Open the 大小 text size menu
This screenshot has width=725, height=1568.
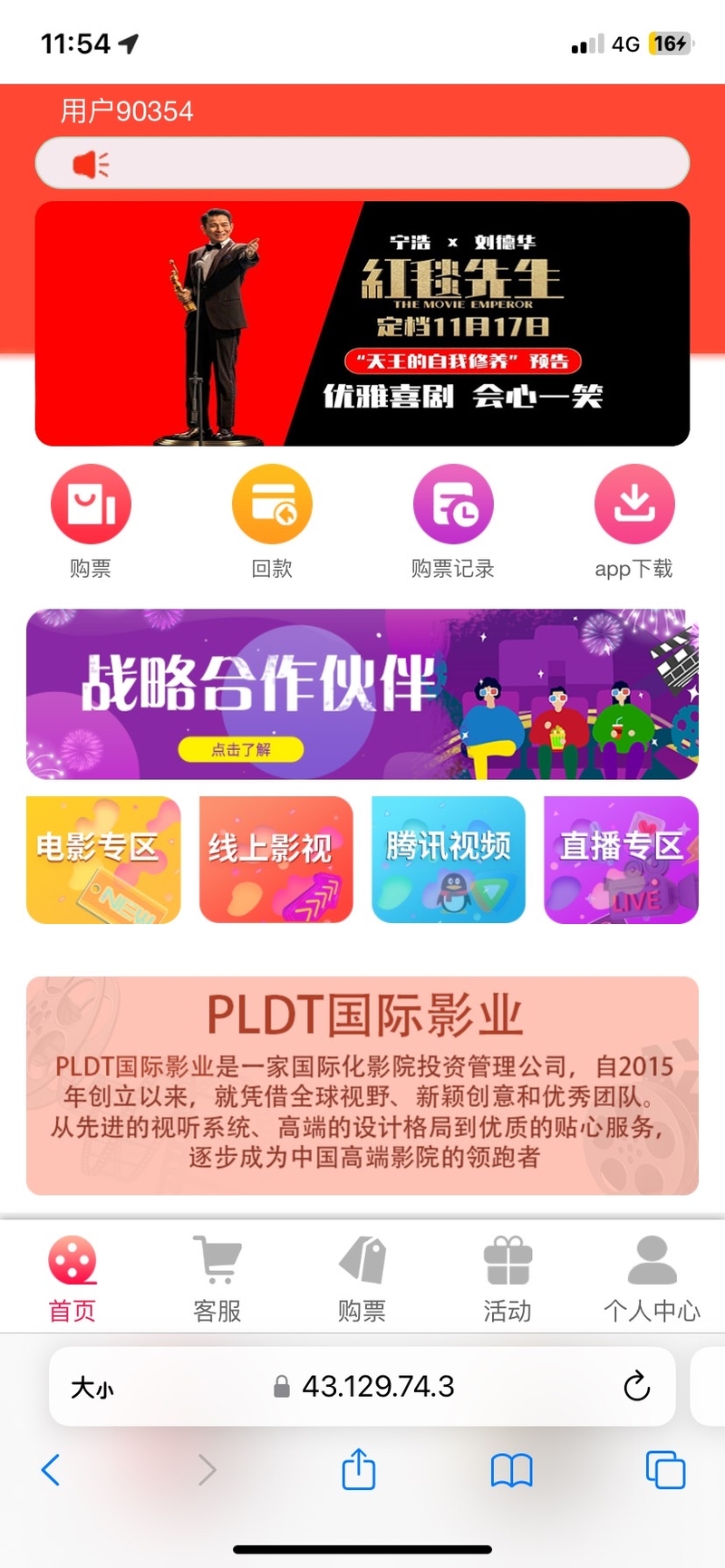tap(92, 1387)
